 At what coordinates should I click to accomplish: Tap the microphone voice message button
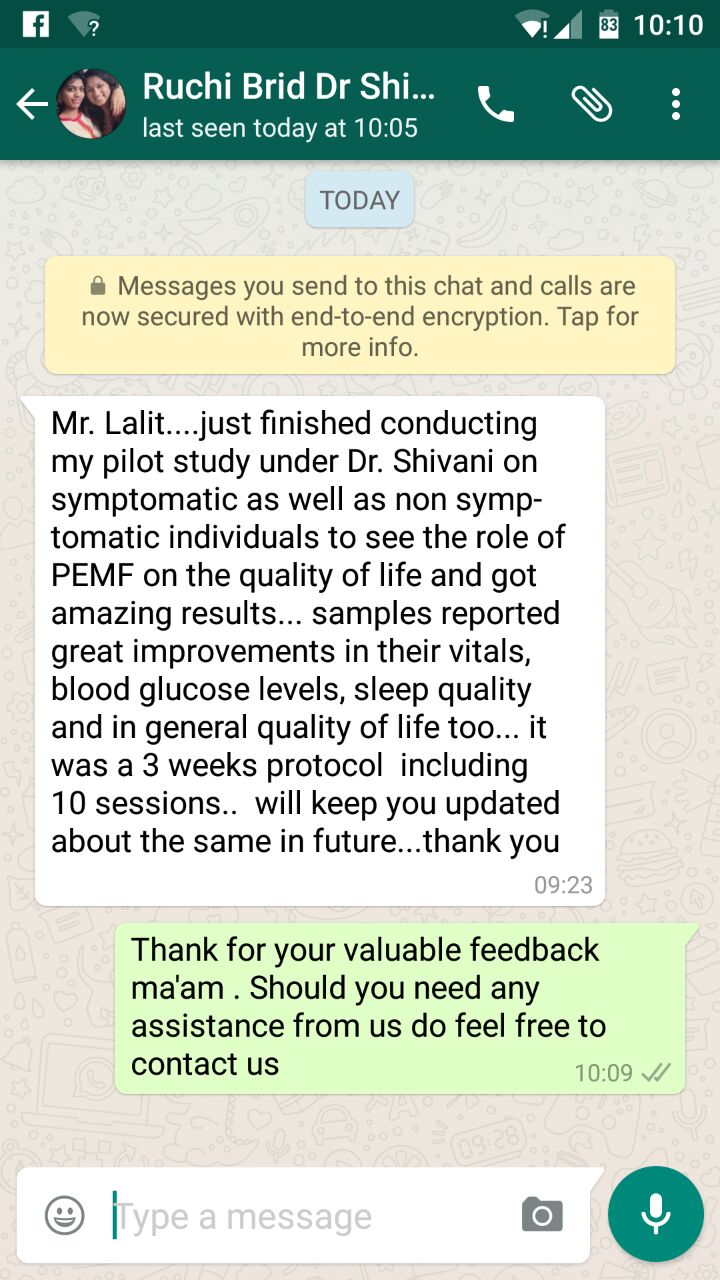point(656,1214)
